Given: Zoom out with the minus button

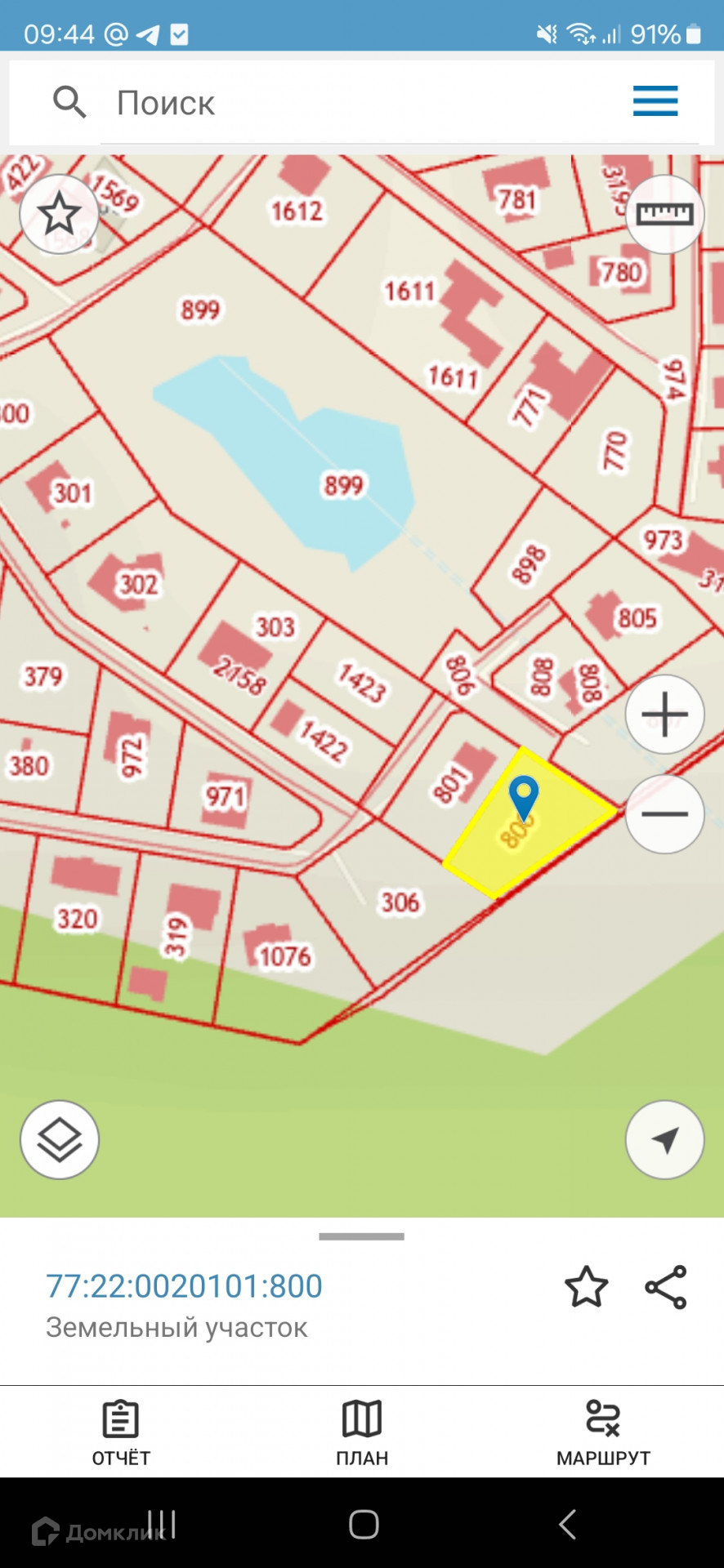Looking at the screenshot, I should click(x=664, y=814).
